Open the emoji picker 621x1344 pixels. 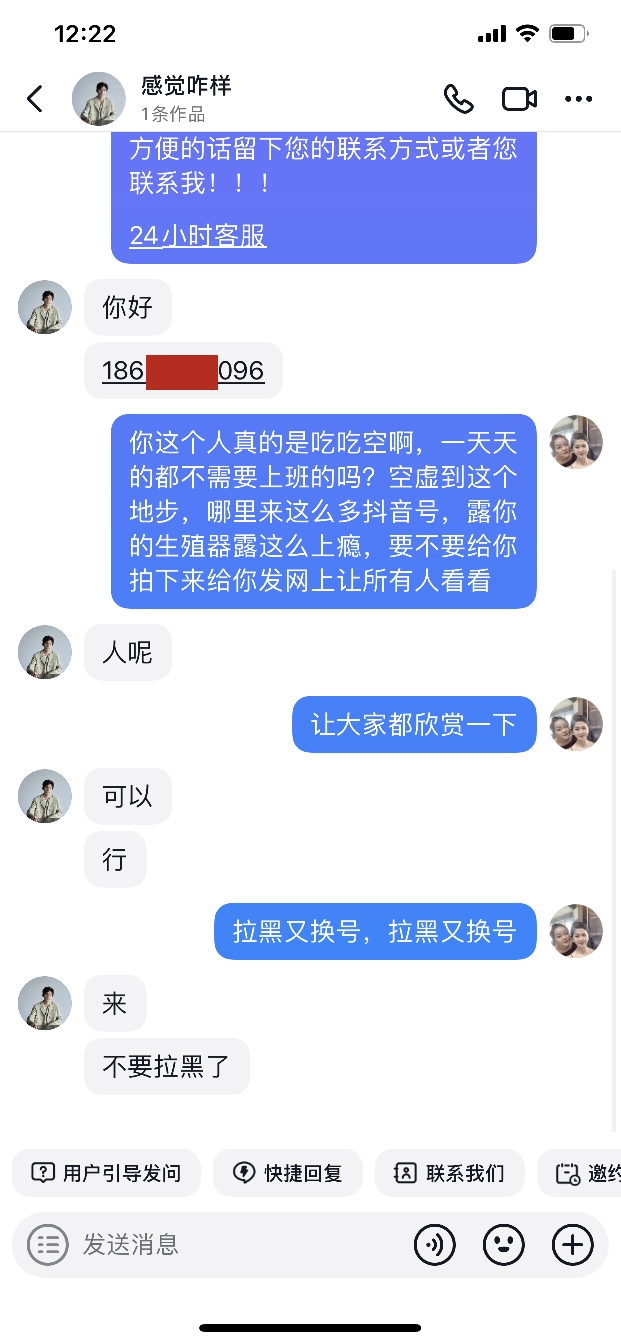coord(504,1245)
